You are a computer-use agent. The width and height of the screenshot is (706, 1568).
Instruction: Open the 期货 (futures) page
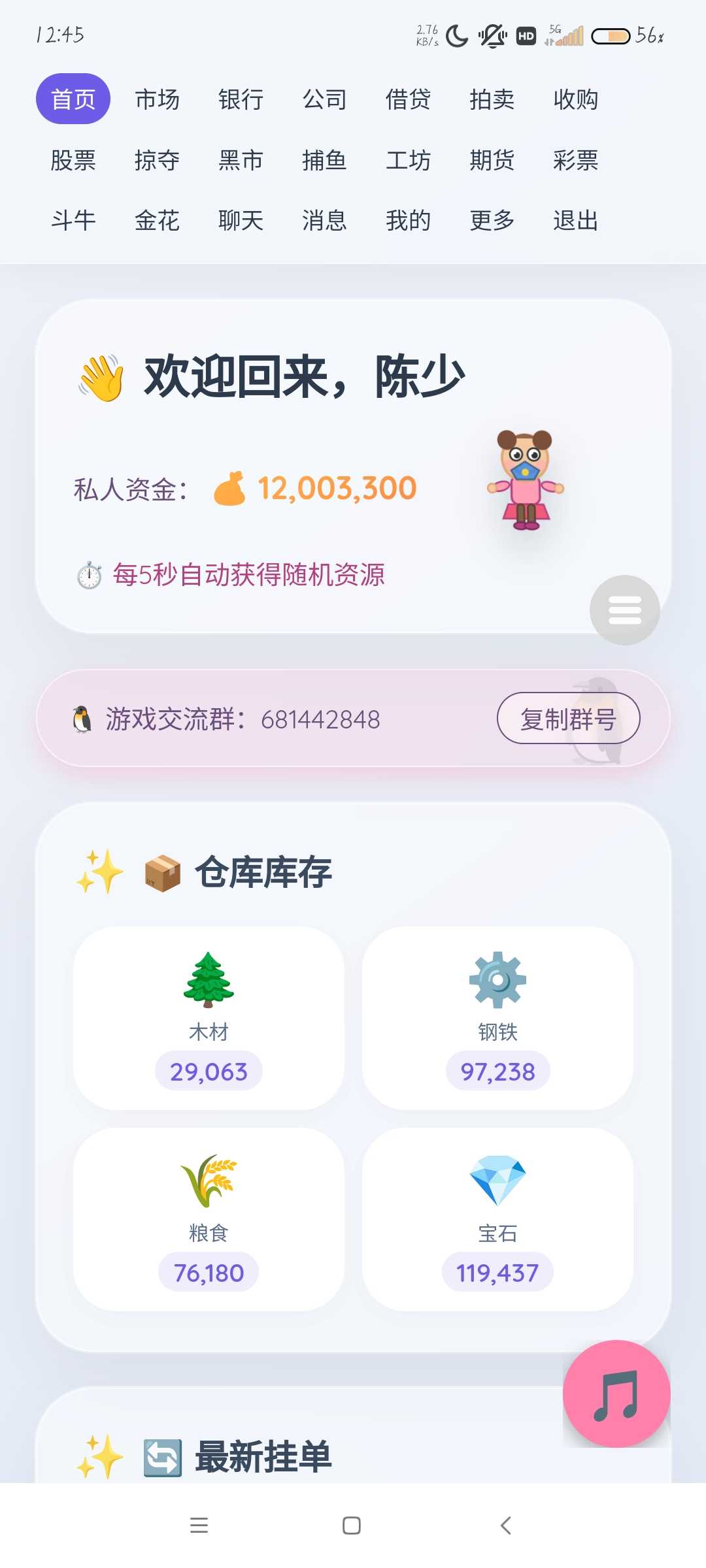(x=492, y=160)
